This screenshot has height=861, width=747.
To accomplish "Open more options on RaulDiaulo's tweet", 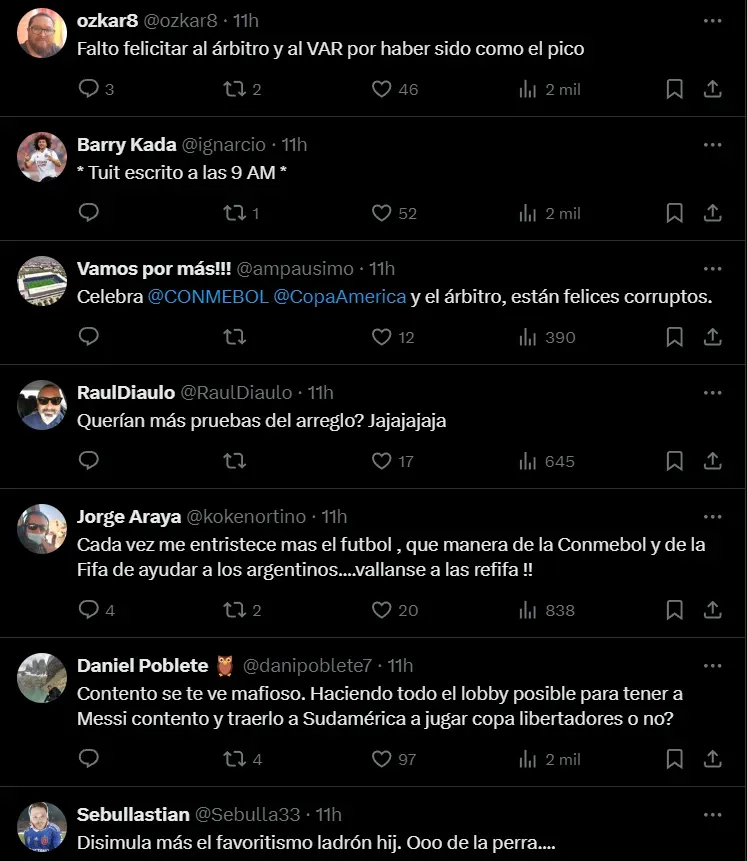I will tap(712, 392).
